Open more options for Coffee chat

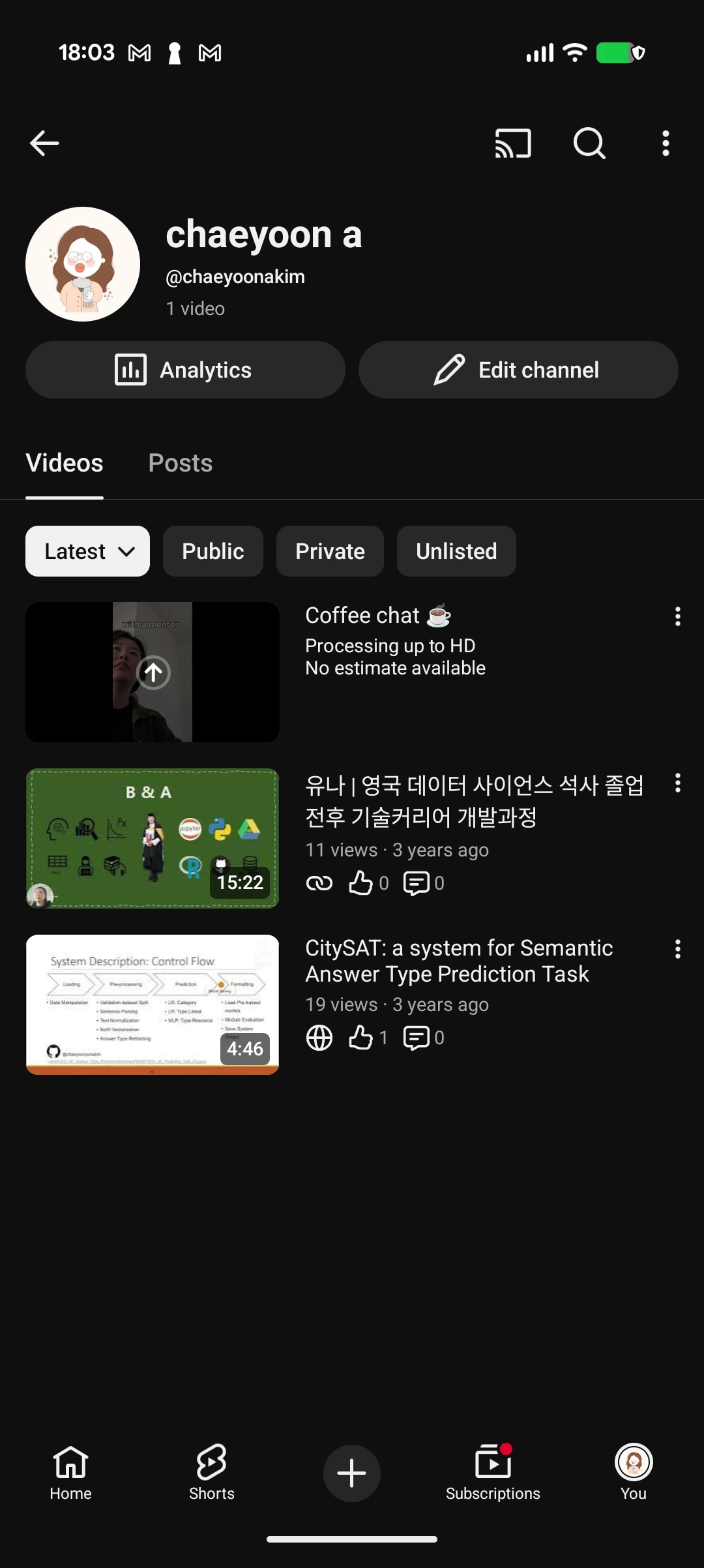(678, 616)
